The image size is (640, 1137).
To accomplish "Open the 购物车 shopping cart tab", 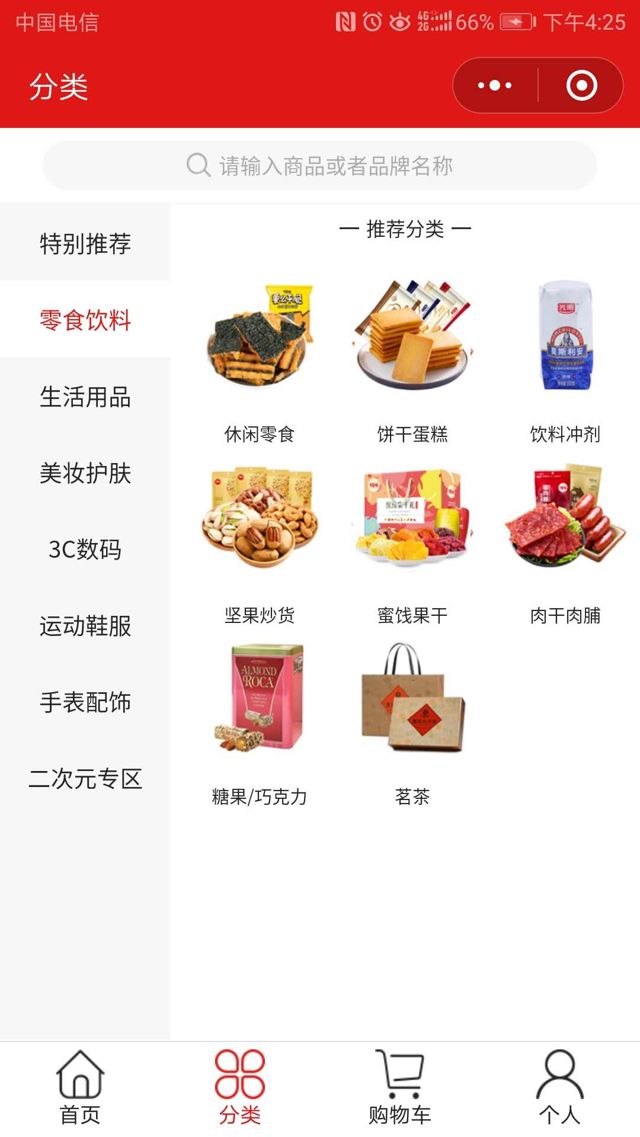I will (400, 1088).
